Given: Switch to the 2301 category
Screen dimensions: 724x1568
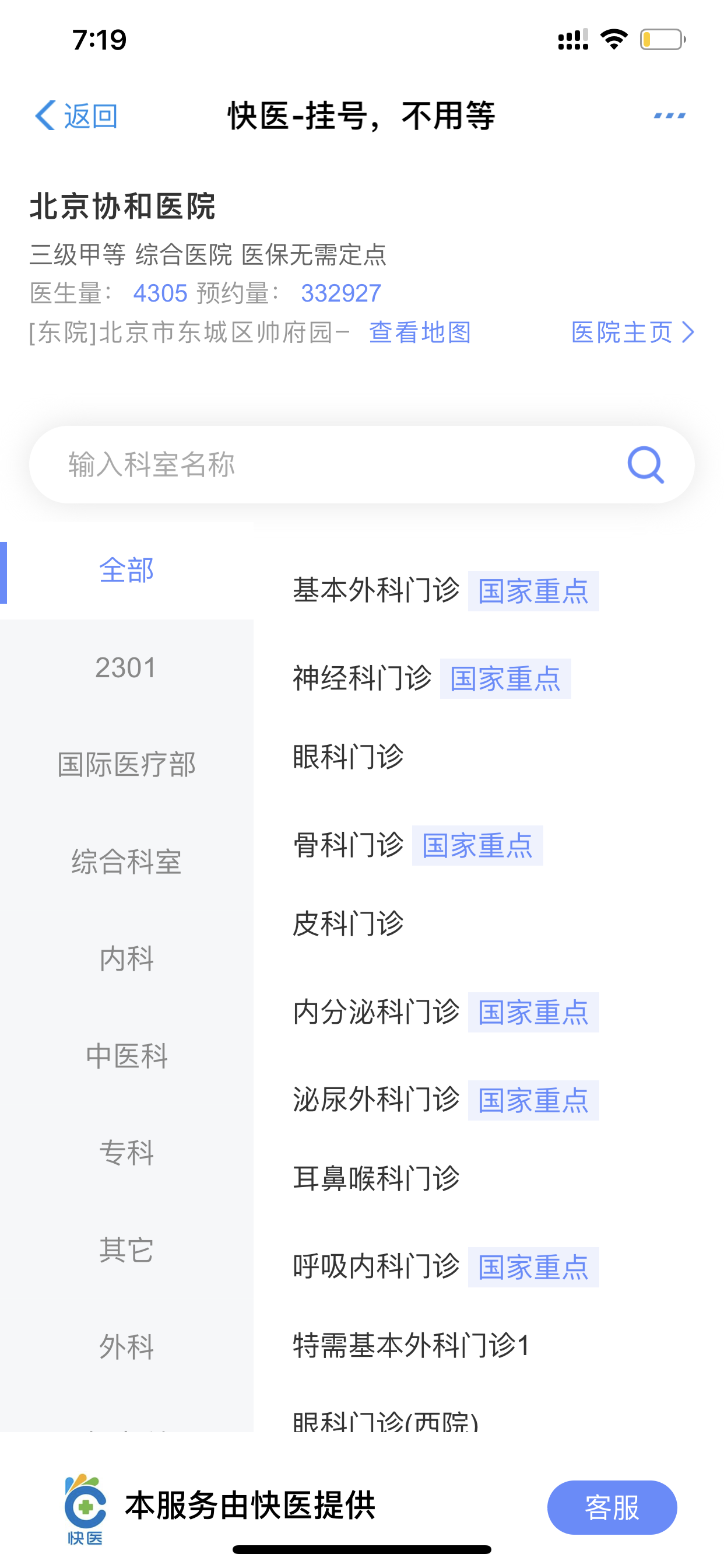Looking at the screenshot, I should pyautogui.click(x=126, y=668).
